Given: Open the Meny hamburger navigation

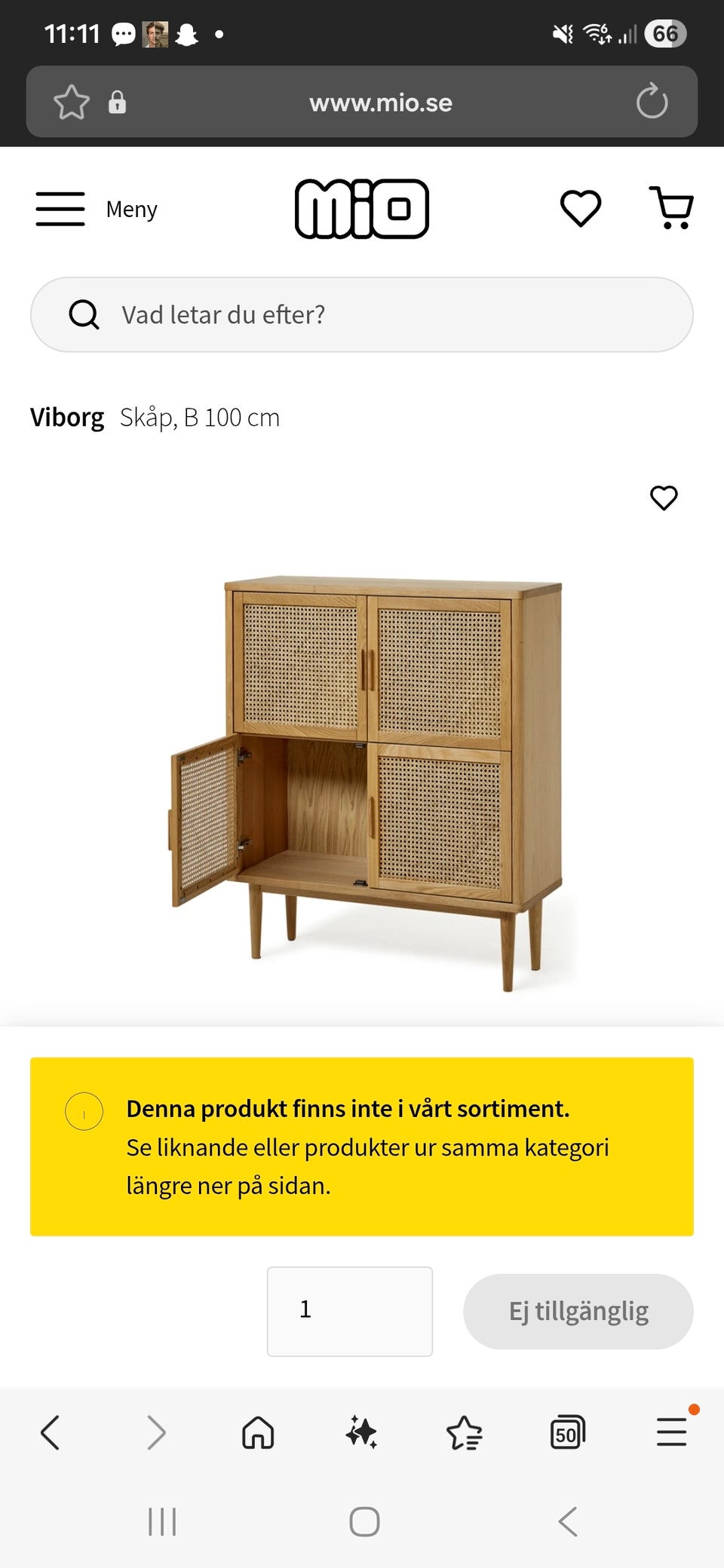Looking at the screenshot, I should pos(60,209).
